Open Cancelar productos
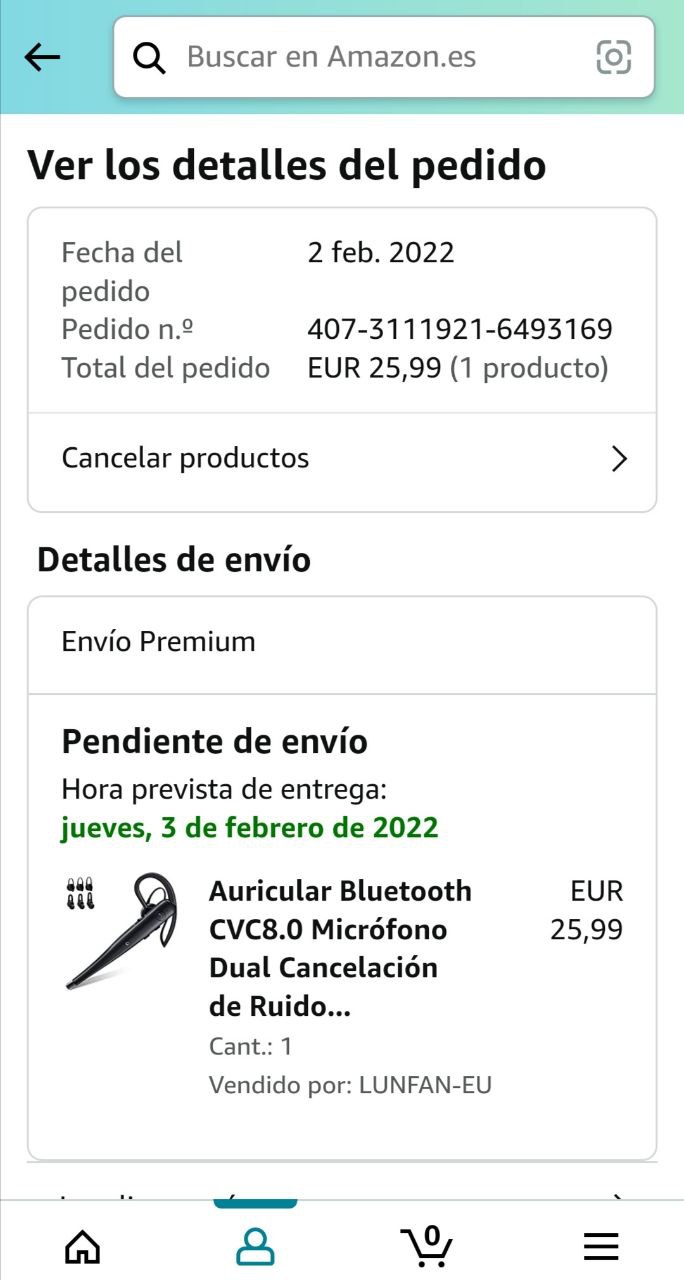This screenshot has height=1280, width=684. [342, 459]
